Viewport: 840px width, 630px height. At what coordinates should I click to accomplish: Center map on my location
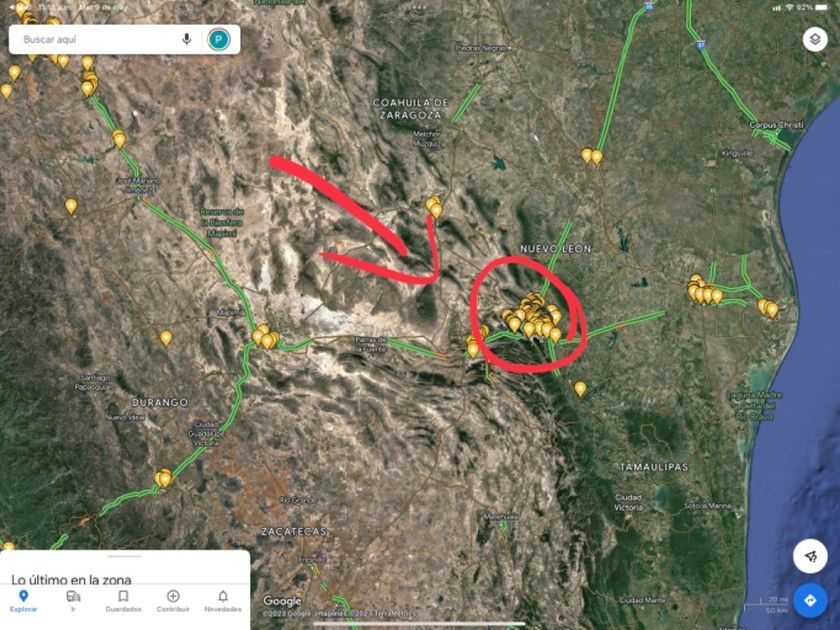tap(810, 556)
